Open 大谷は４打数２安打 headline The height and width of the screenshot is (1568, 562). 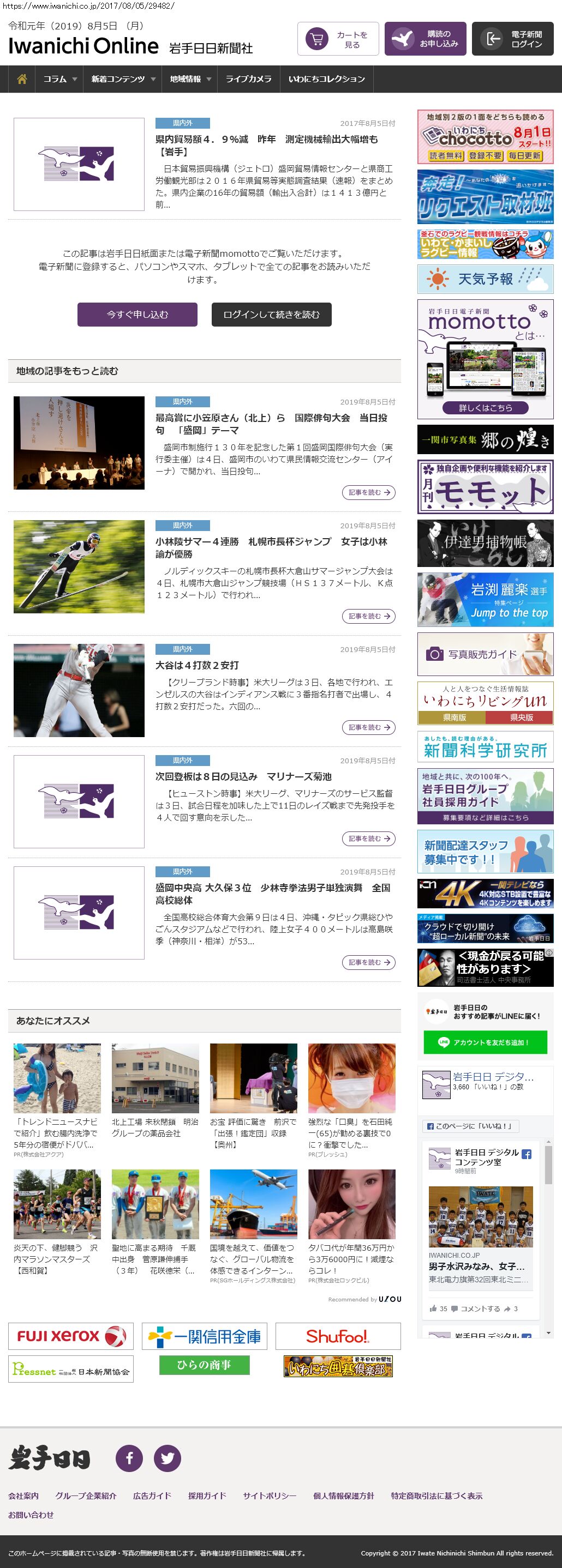198,665
